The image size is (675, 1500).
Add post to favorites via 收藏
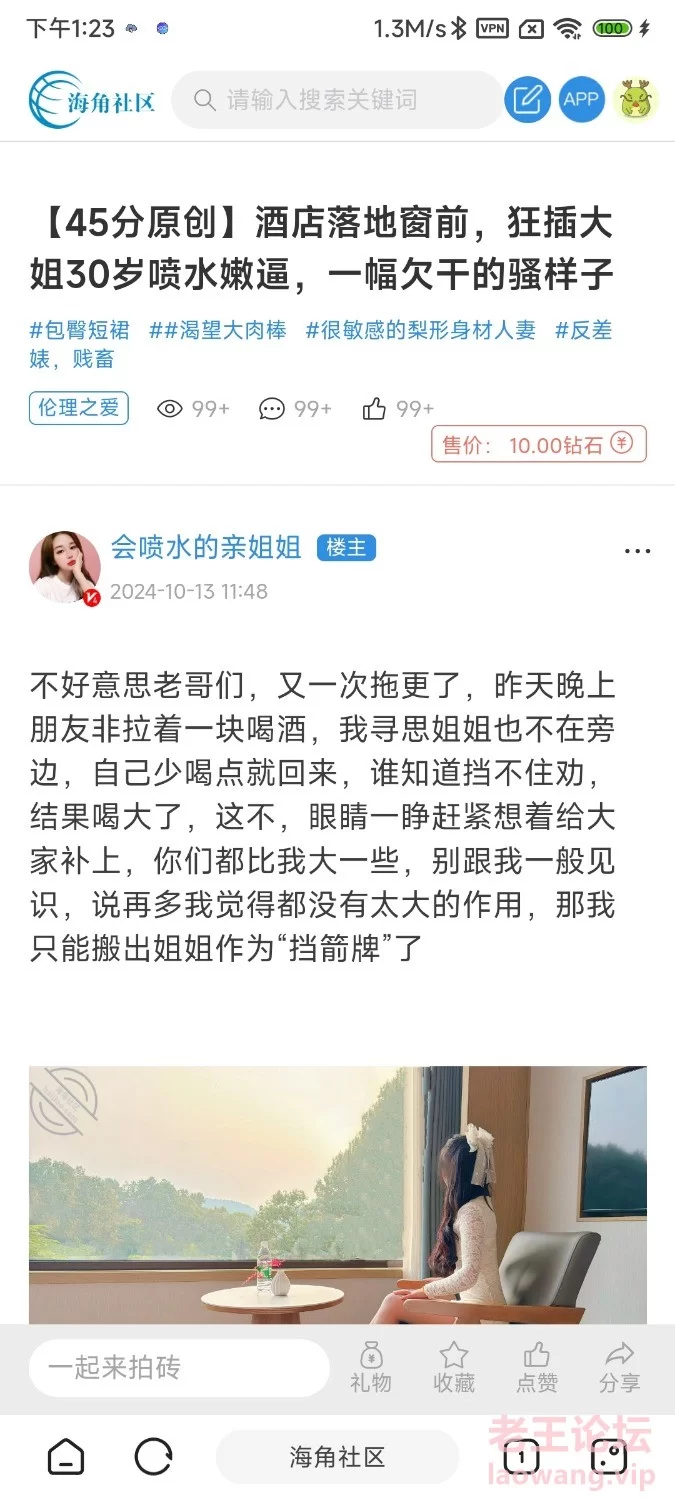click(x=454, y=1368)
